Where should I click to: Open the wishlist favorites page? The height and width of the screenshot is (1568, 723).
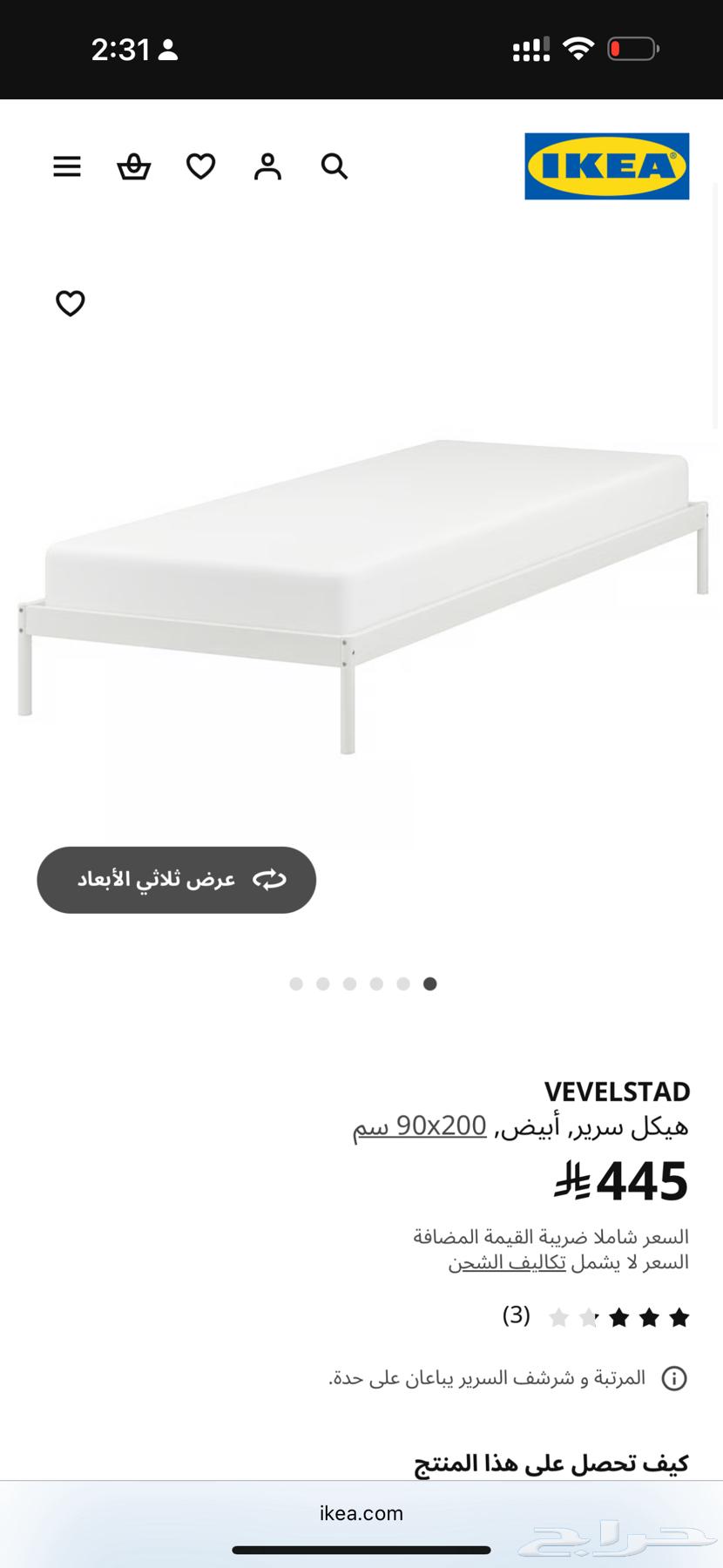[199, 166]
